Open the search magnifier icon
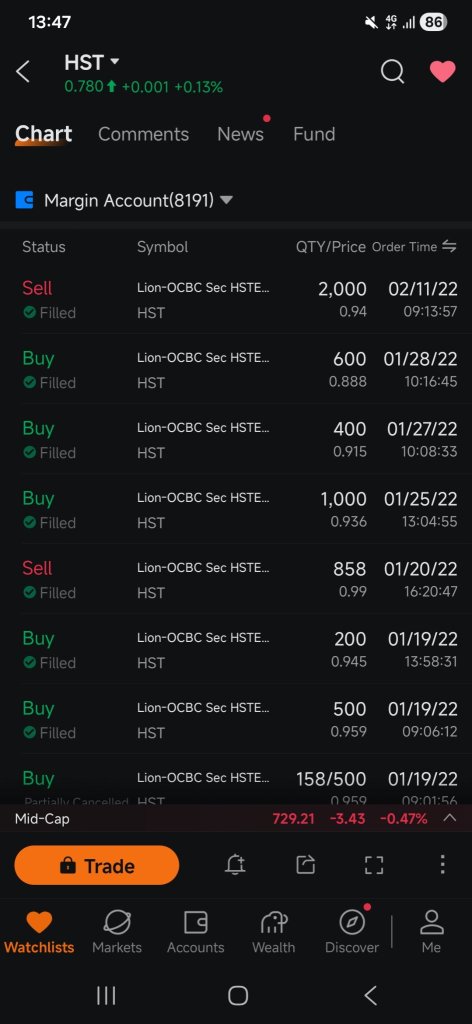 click(392, 71)
